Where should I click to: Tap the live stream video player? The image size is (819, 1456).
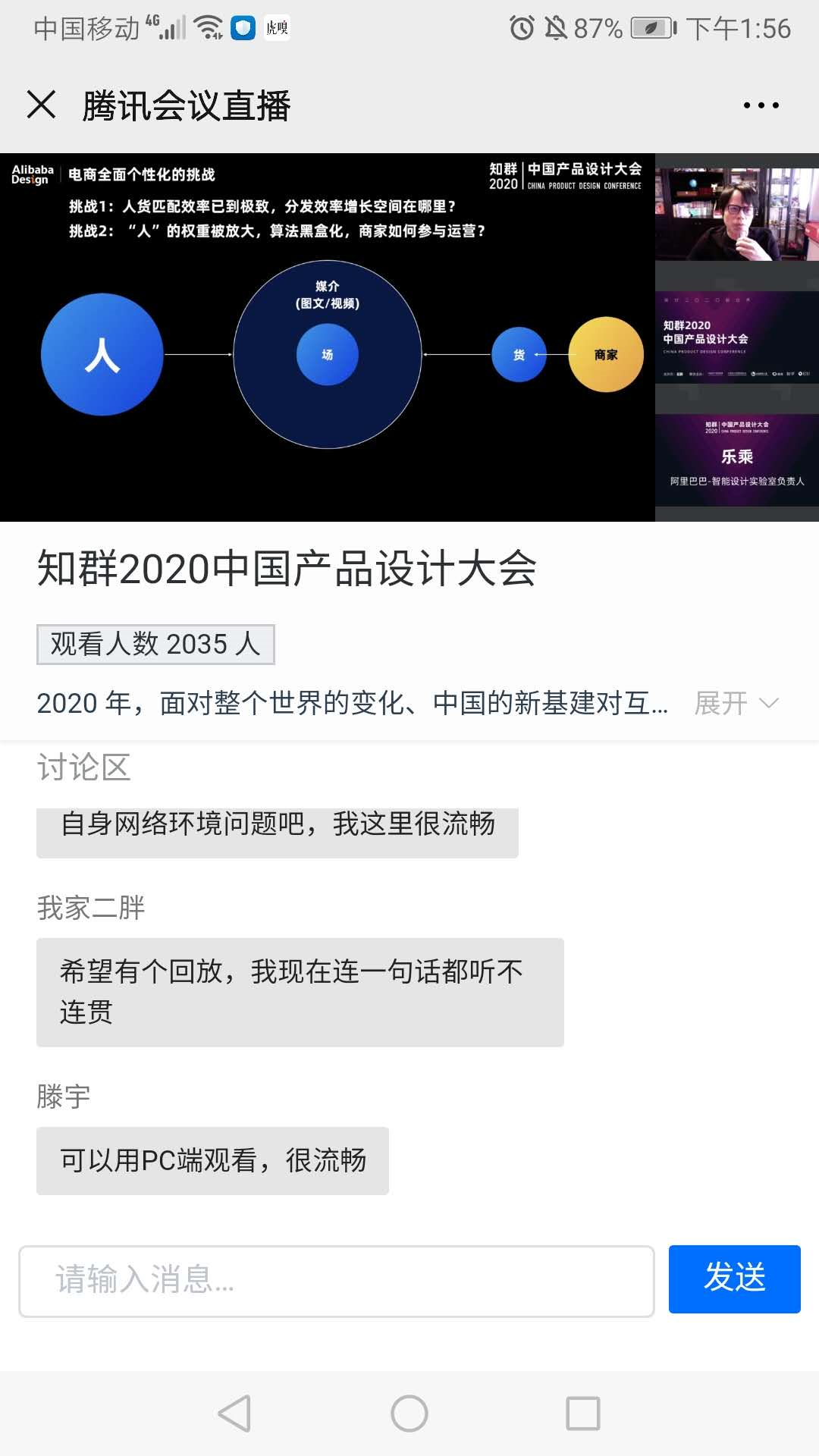click(328, 337)
